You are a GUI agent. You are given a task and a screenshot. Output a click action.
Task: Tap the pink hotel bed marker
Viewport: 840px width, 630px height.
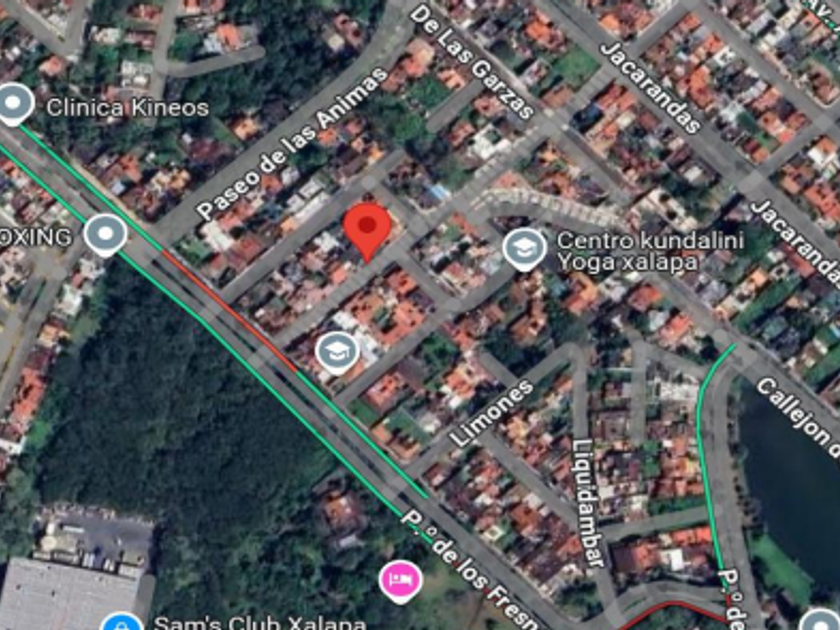tap(400, 581)
